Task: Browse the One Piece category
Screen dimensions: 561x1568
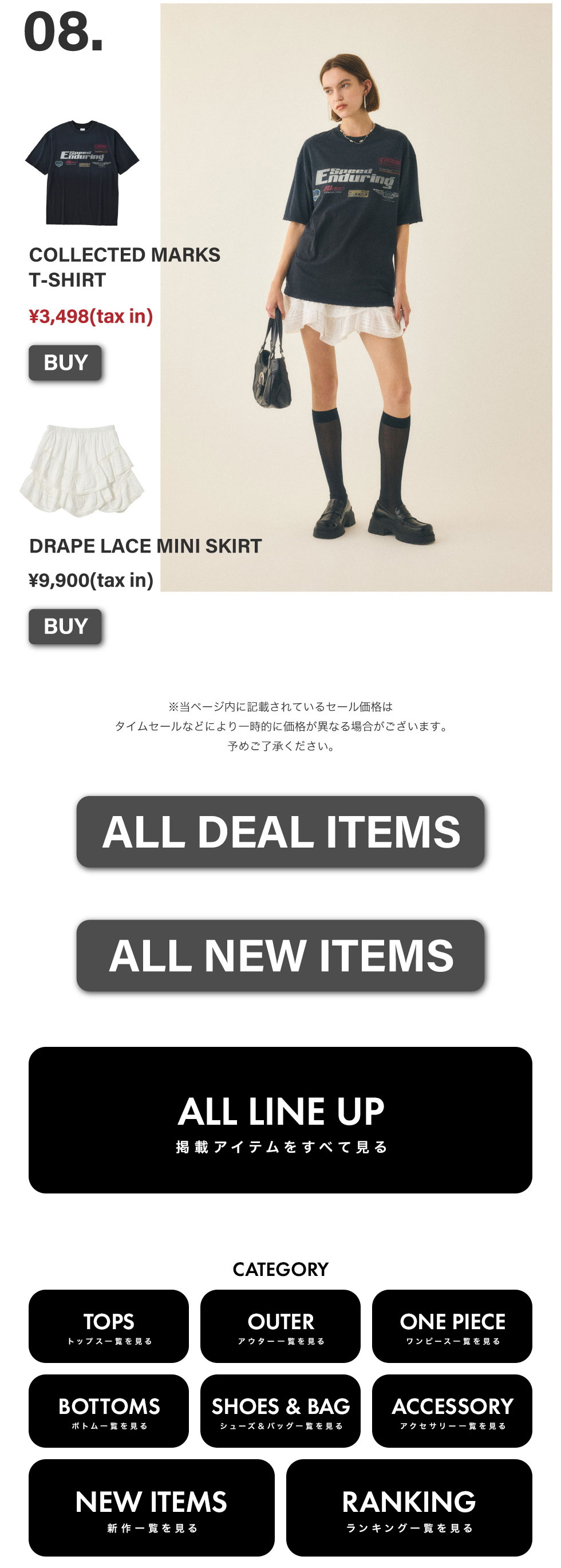Action: coord(452,1326)
